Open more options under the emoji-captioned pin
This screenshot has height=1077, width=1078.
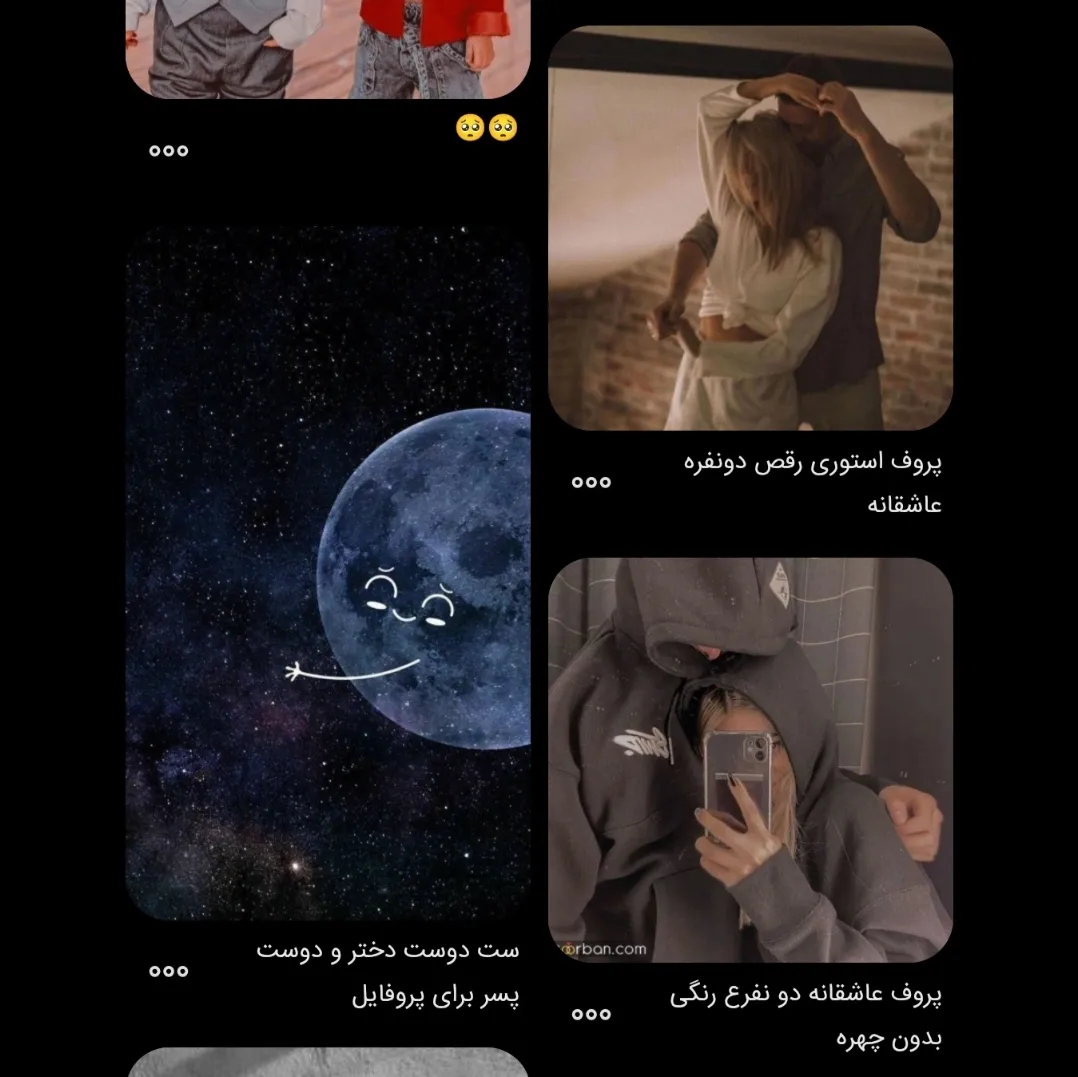pyautogui.click(x=168, y=151)
